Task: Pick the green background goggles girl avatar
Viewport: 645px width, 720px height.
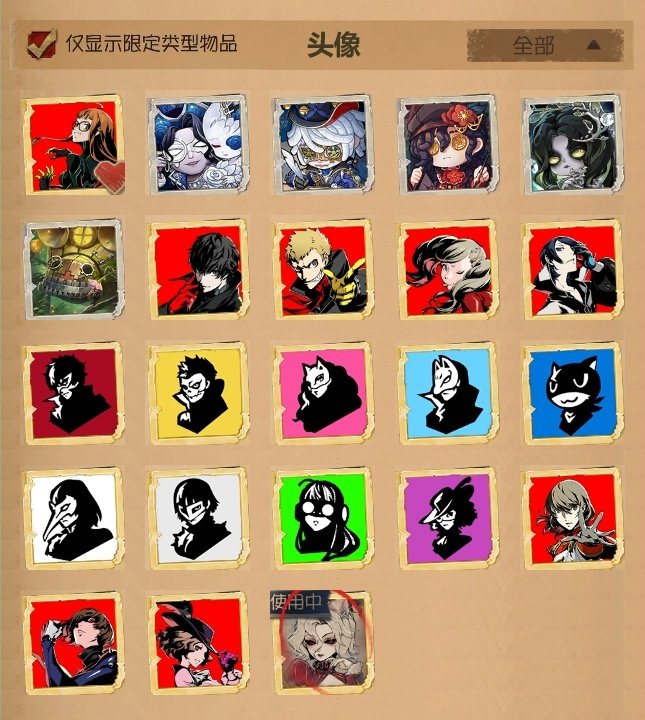Action: point(321,517)
